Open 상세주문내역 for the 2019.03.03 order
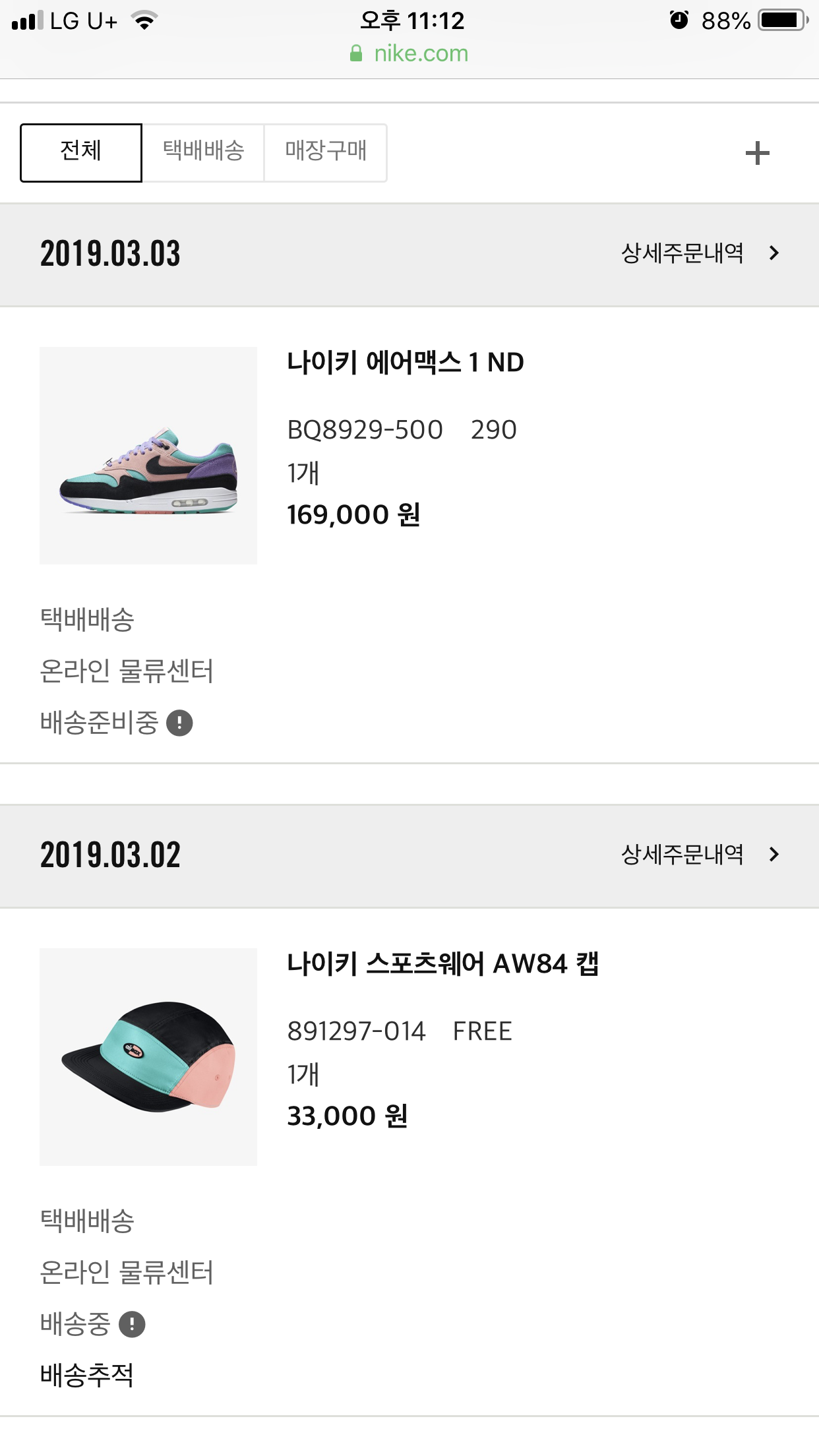The width and height of the screenshot is (819, 1456). (x=700, y=253)
